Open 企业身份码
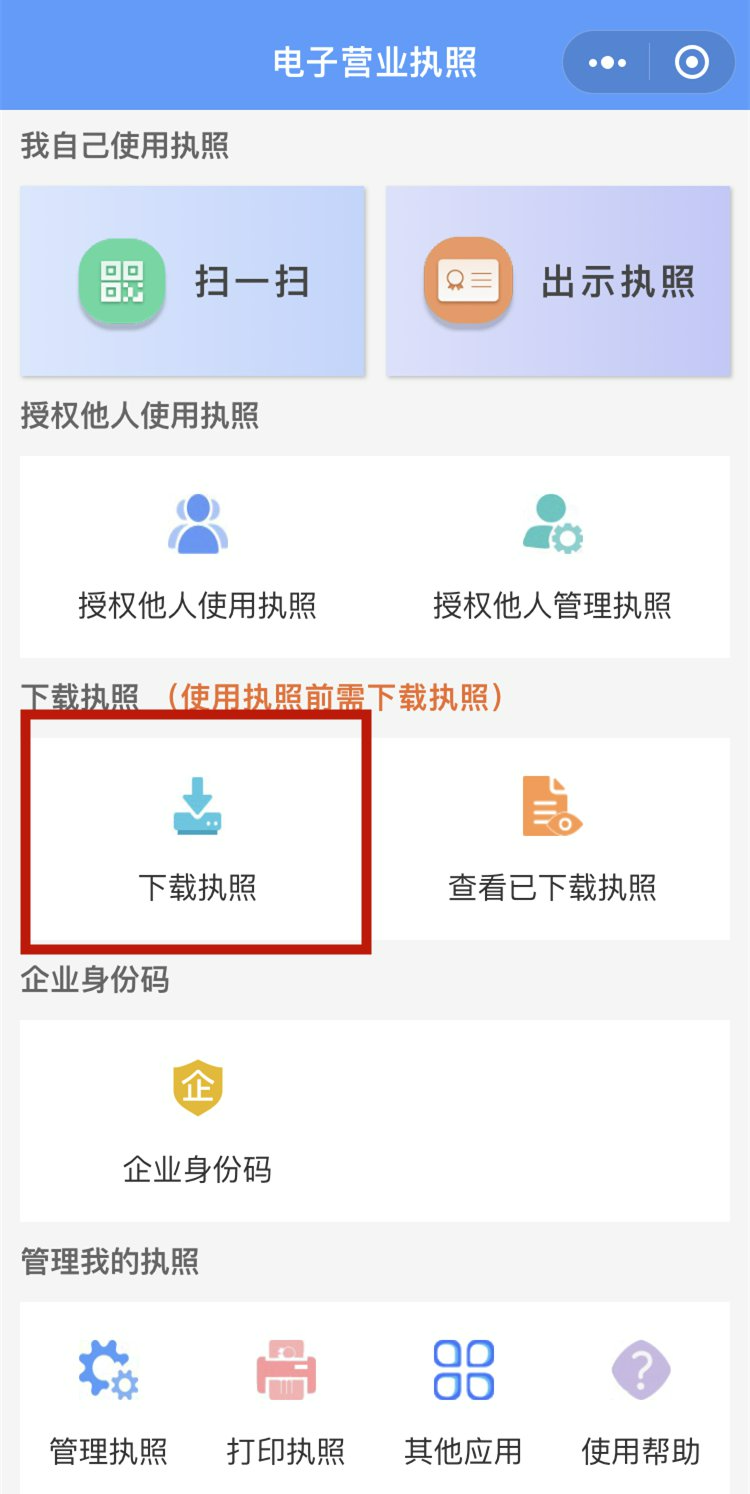Image resolution: width=750 pixels, height=1494 pixels. [x=198, y=1120]
